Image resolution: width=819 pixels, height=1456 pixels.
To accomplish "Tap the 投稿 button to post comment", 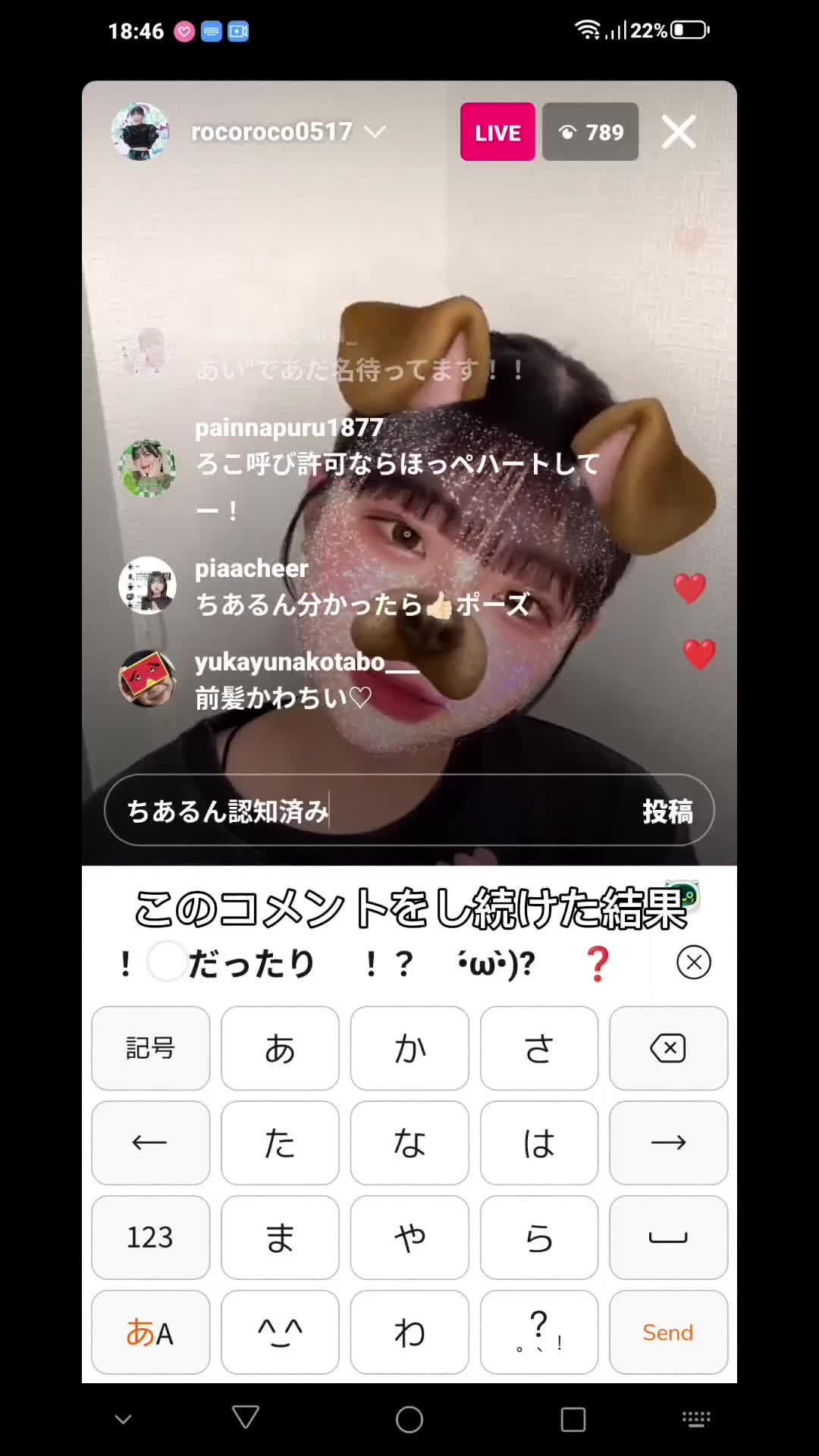I will coord(667,811).
